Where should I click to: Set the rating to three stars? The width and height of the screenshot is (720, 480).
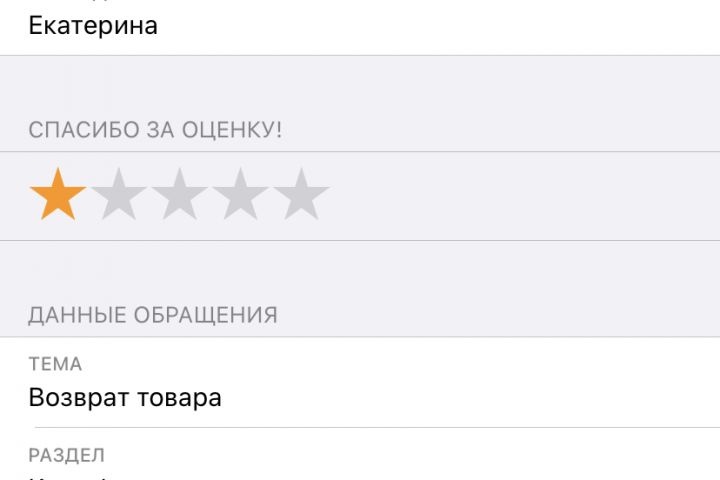(x=180, y=196)
